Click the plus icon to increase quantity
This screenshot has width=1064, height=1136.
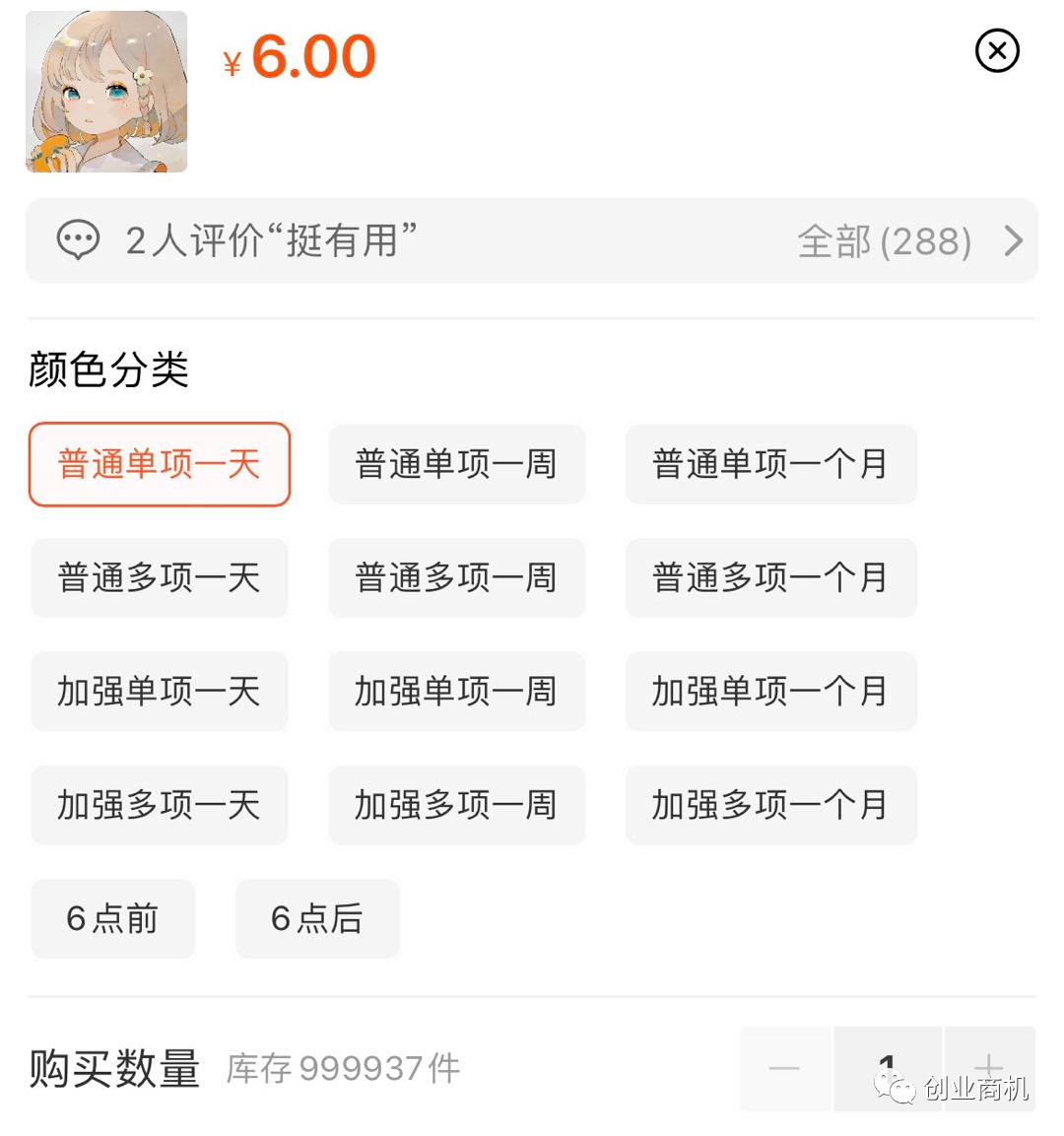point(990,1069)
